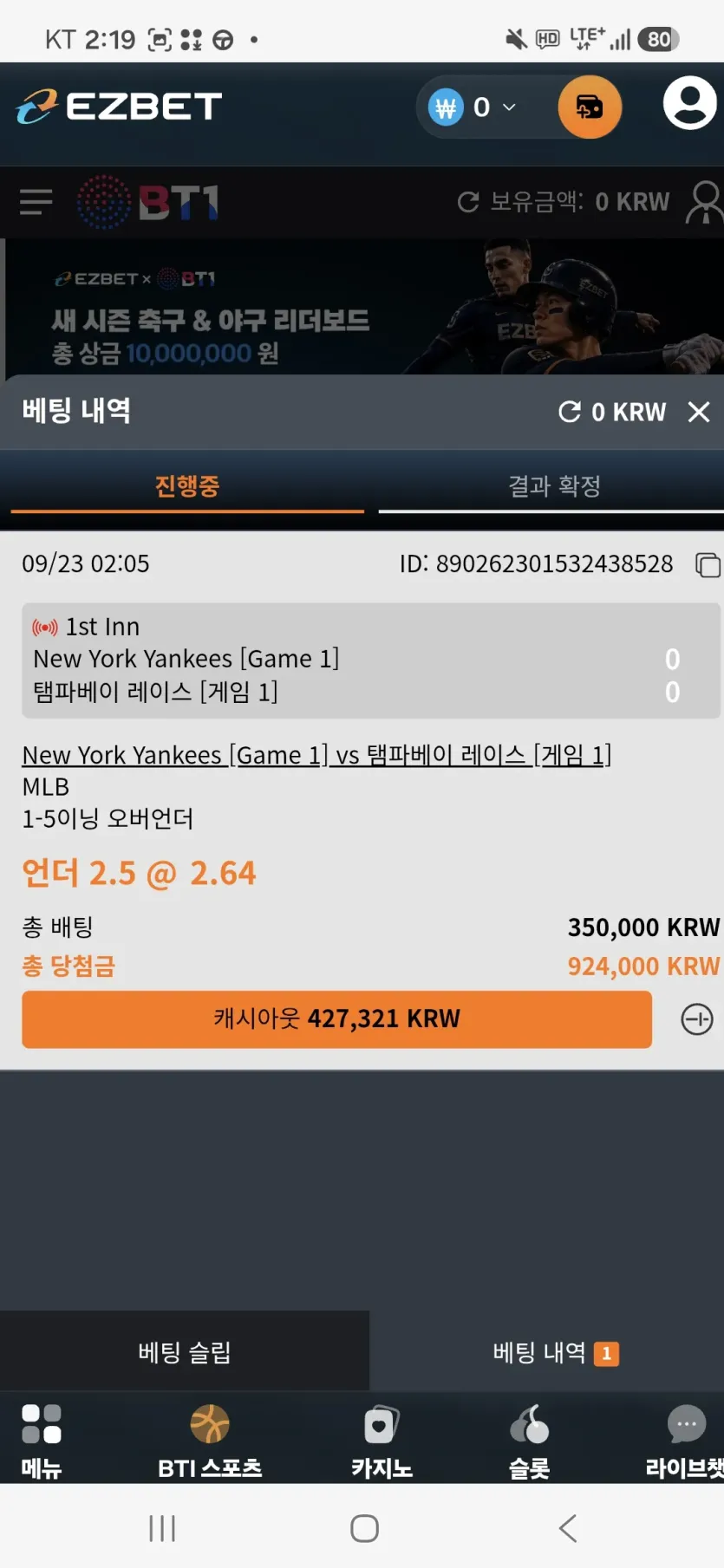Open partial cashout slider icon
The height and width of the screenshot is (1568, 724).
tap(697, 1019)
